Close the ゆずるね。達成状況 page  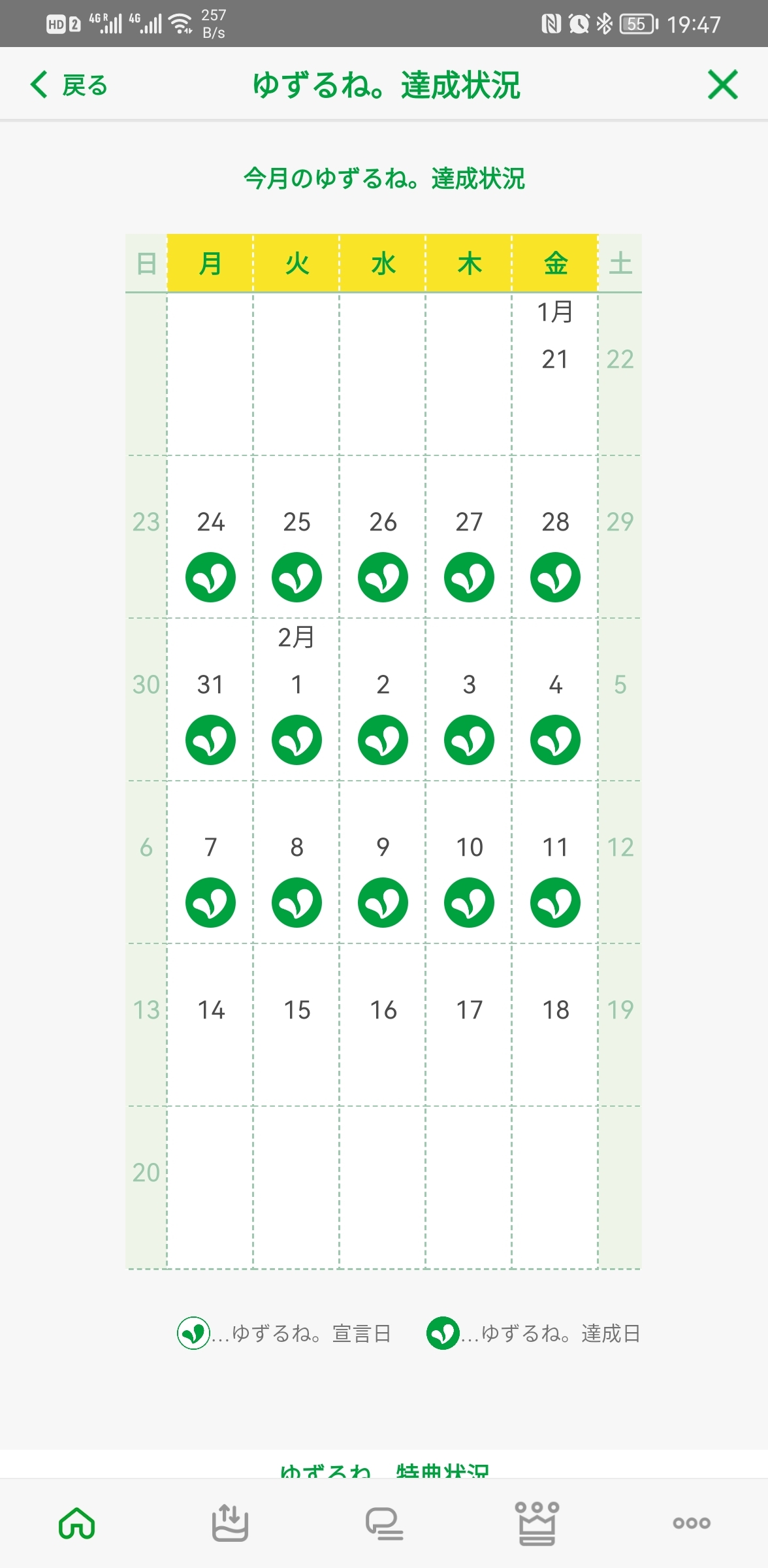coord(722,85)
